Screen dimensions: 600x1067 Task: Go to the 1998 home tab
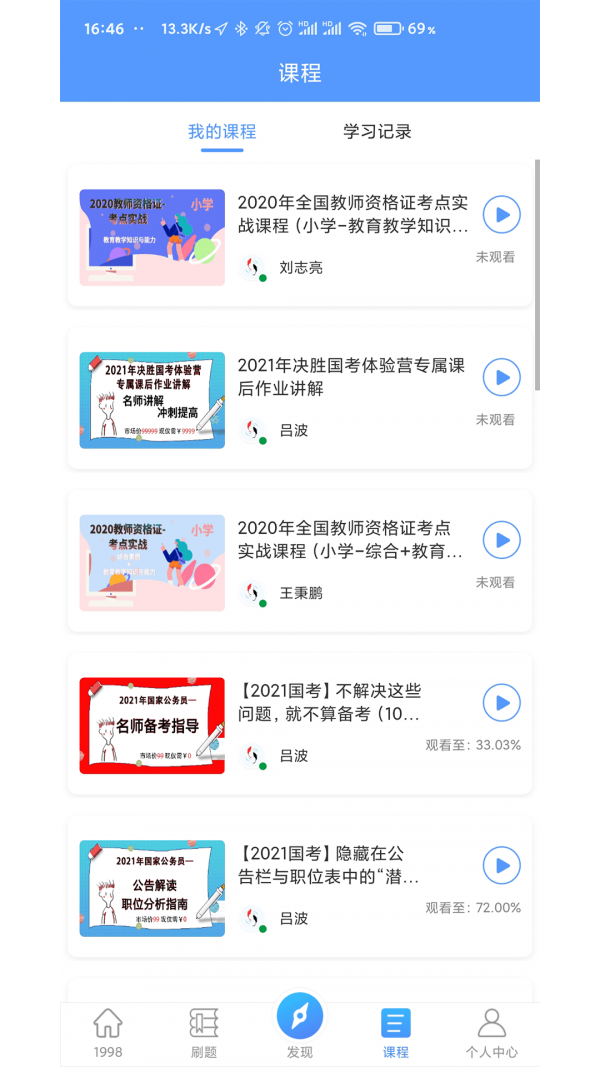(x=108, y=1032)
